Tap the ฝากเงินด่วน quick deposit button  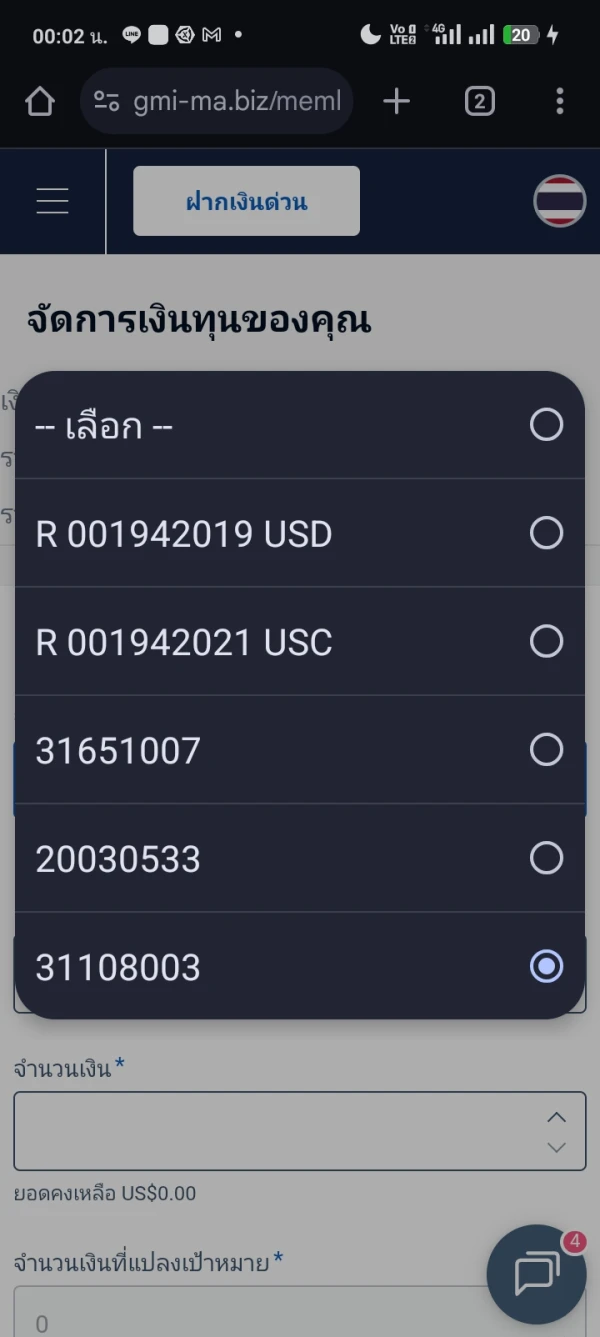point(246,201)
